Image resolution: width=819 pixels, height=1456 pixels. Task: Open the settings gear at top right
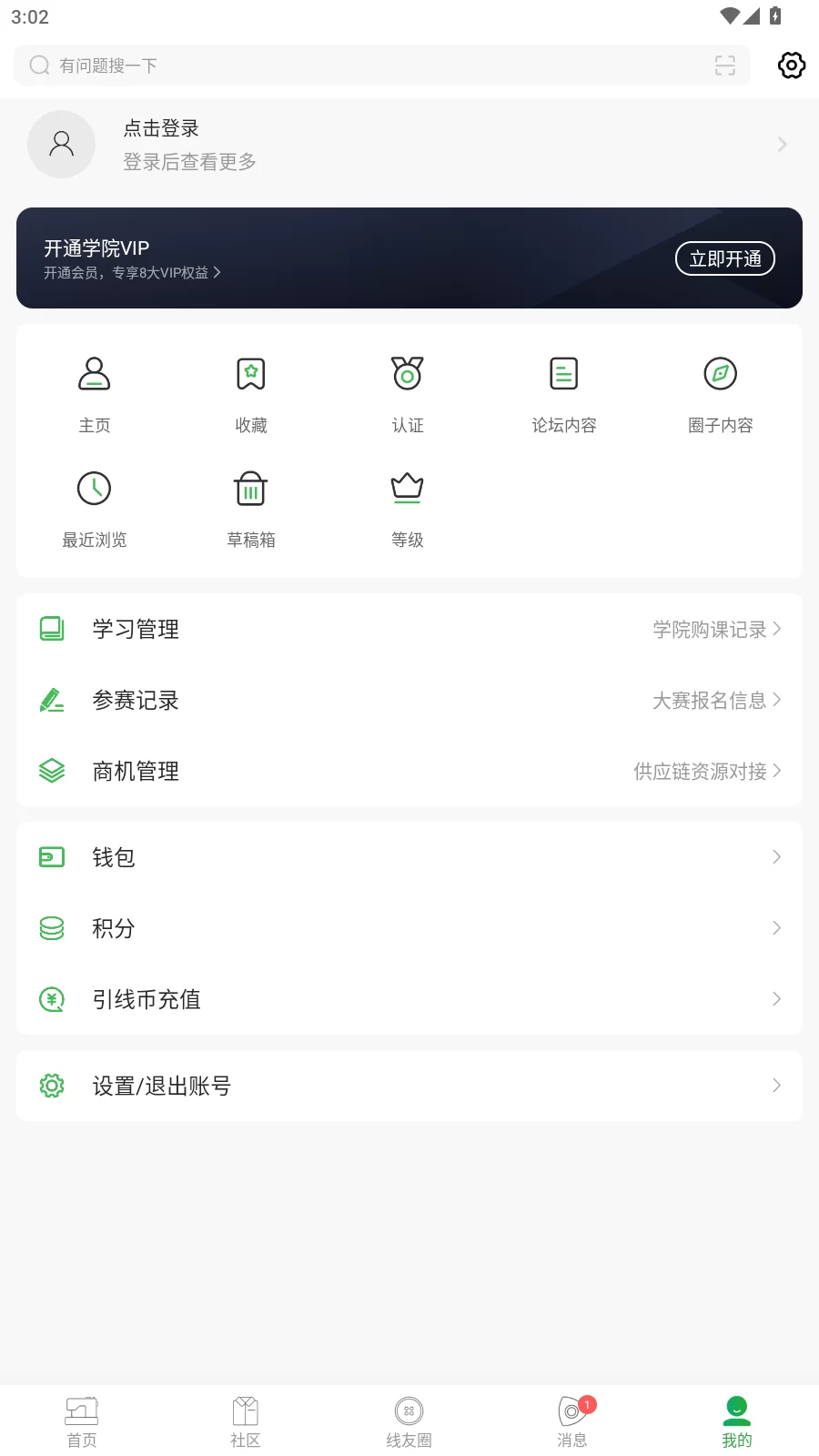click(x=791, y=66)
